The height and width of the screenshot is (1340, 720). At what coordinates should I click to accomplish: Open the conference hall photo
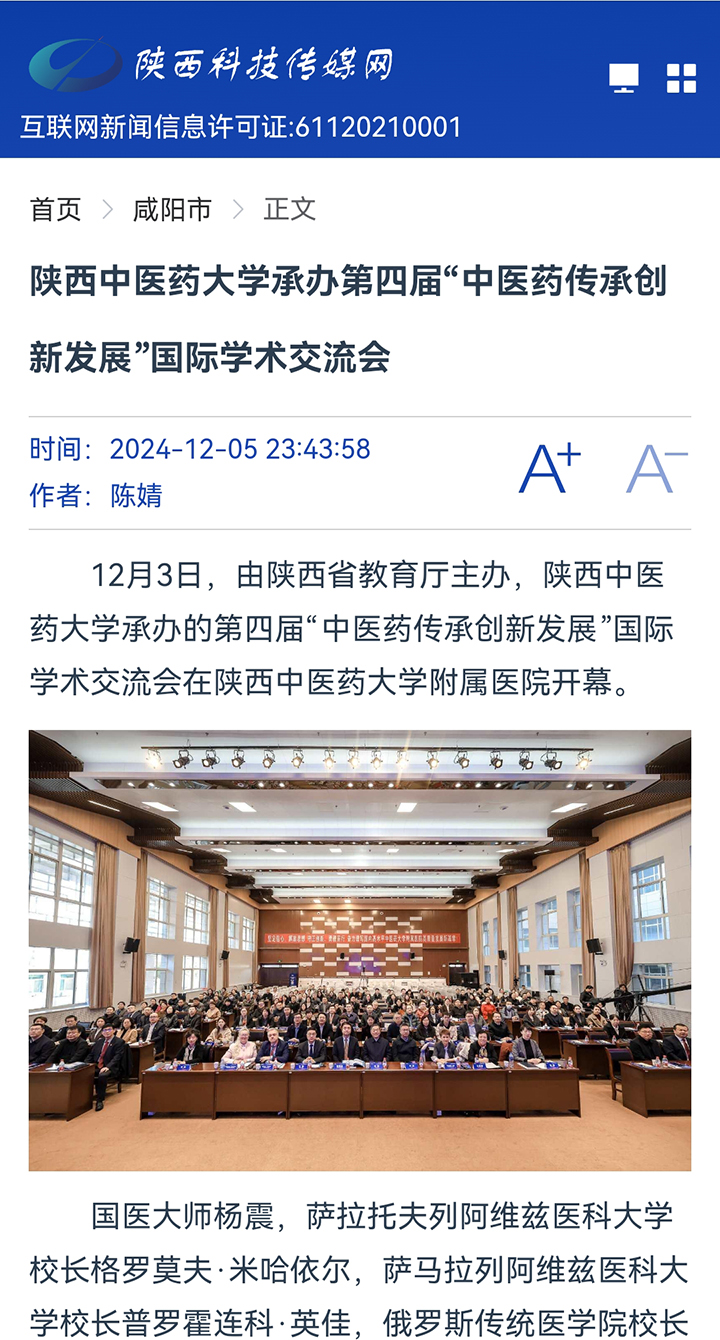click(x=360, y=950)
